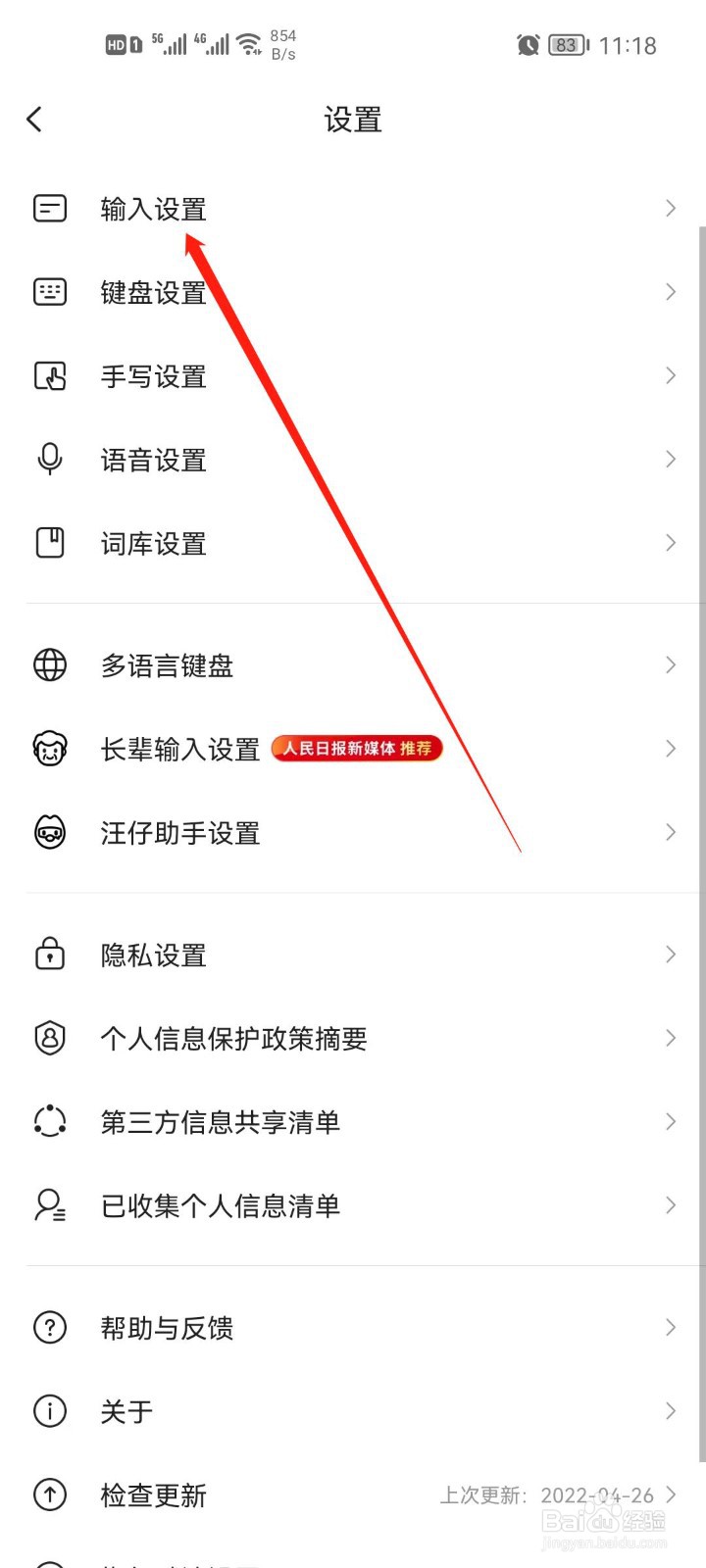Screen dimensions: 706x1568
Task: Expand 已收集个人信息清单 via its chevron
Action: (x=671, y=1205)
